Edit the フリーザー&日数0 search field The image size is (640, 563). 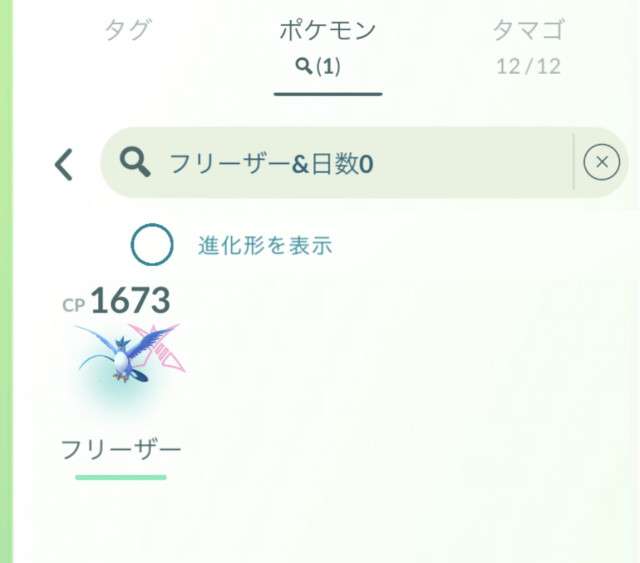(340, 163)
